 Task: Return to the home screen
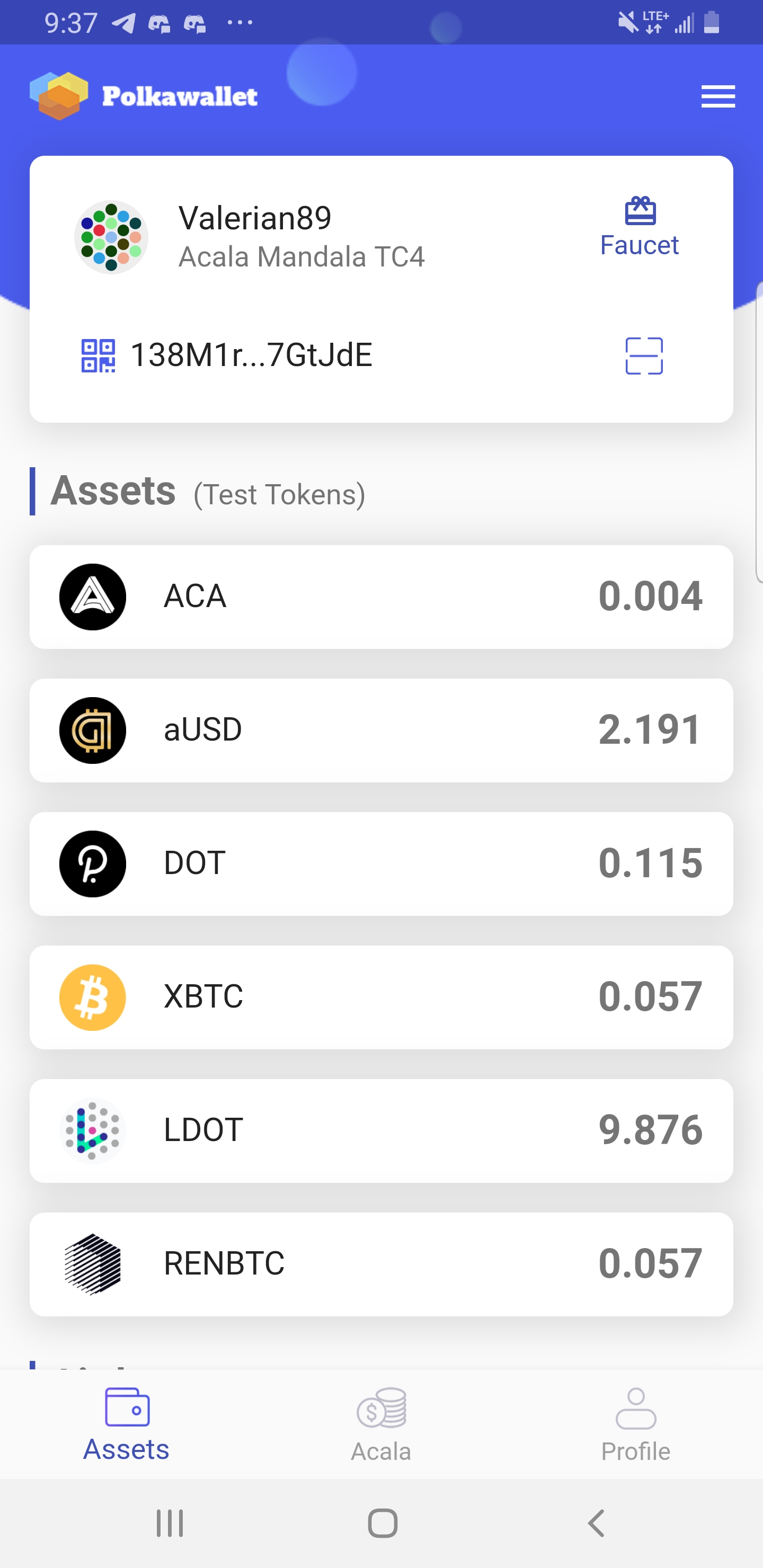coord(383,1524)
